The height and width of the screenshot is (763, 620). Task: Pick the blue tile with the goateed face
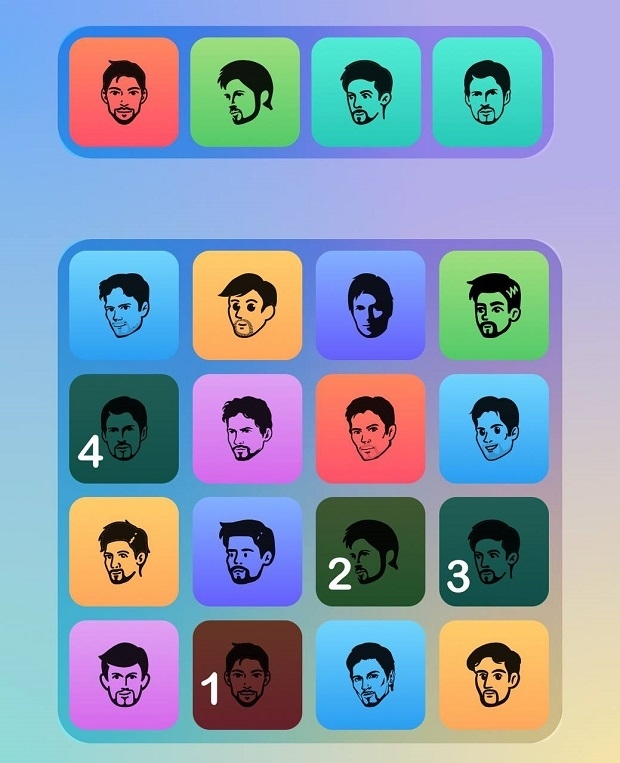pos(371,675)
